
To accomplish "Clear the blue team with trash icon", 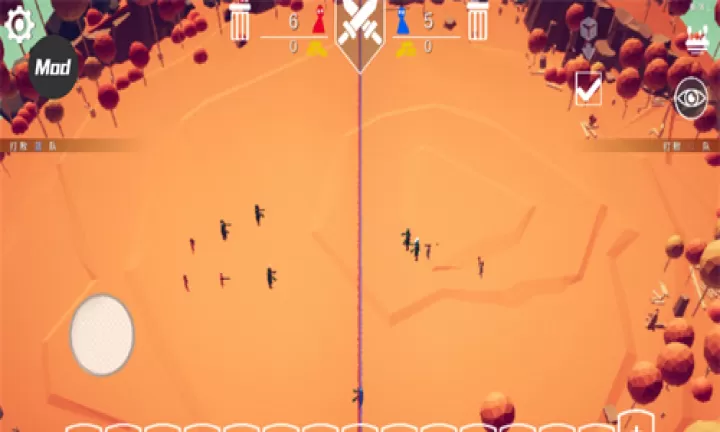I will [477, 22].
